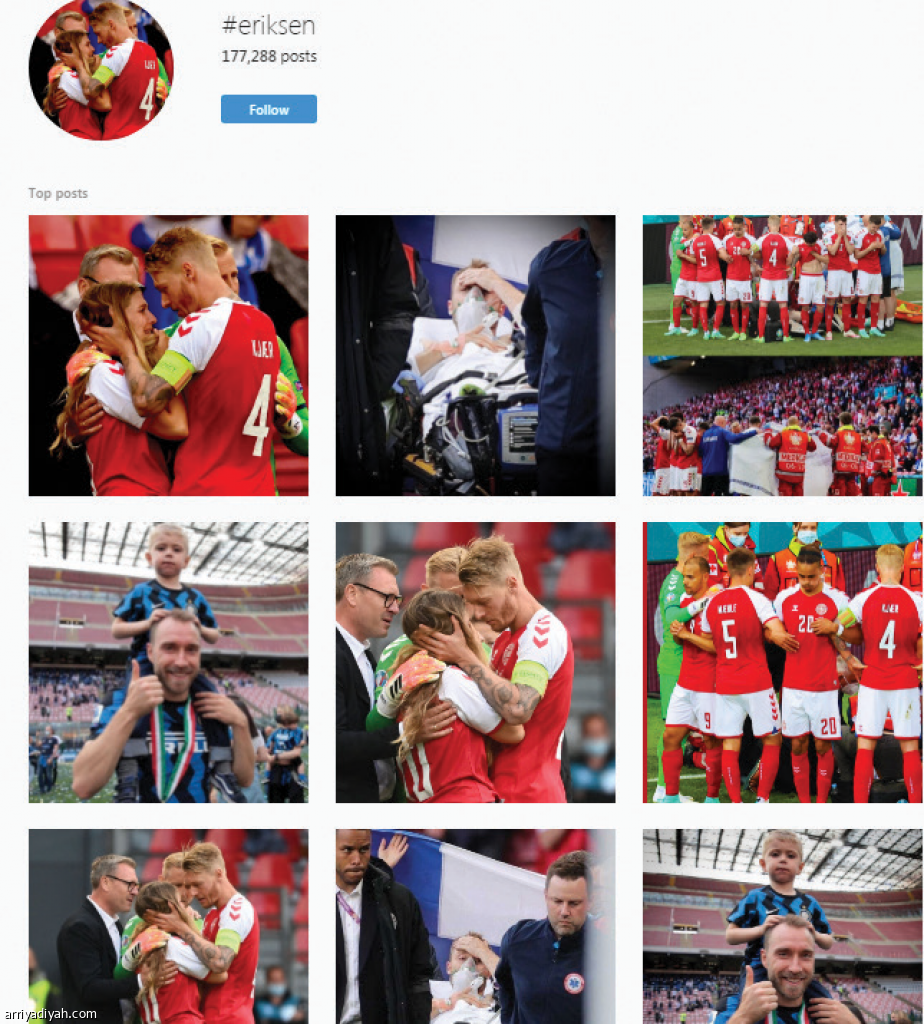This screenshot has height=1024, width=924.
Task: Open the full post with the man in glasses
Action: click(x=475, y=662)
